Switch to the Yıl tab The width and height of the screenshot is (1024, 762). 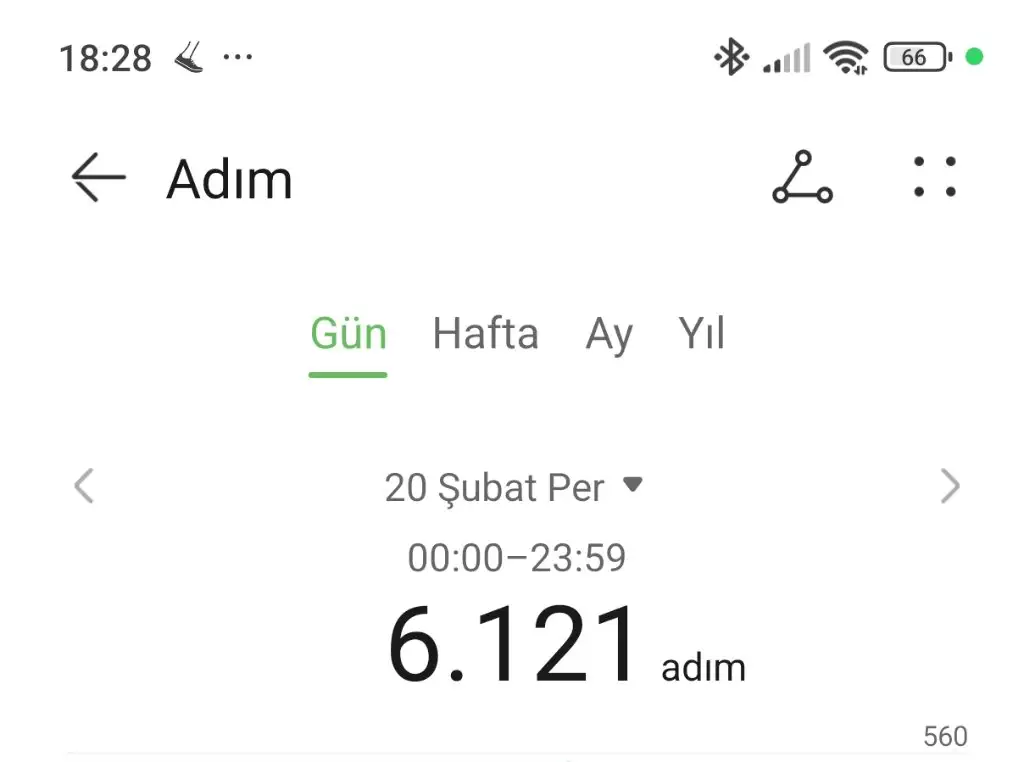click(701, 334)
